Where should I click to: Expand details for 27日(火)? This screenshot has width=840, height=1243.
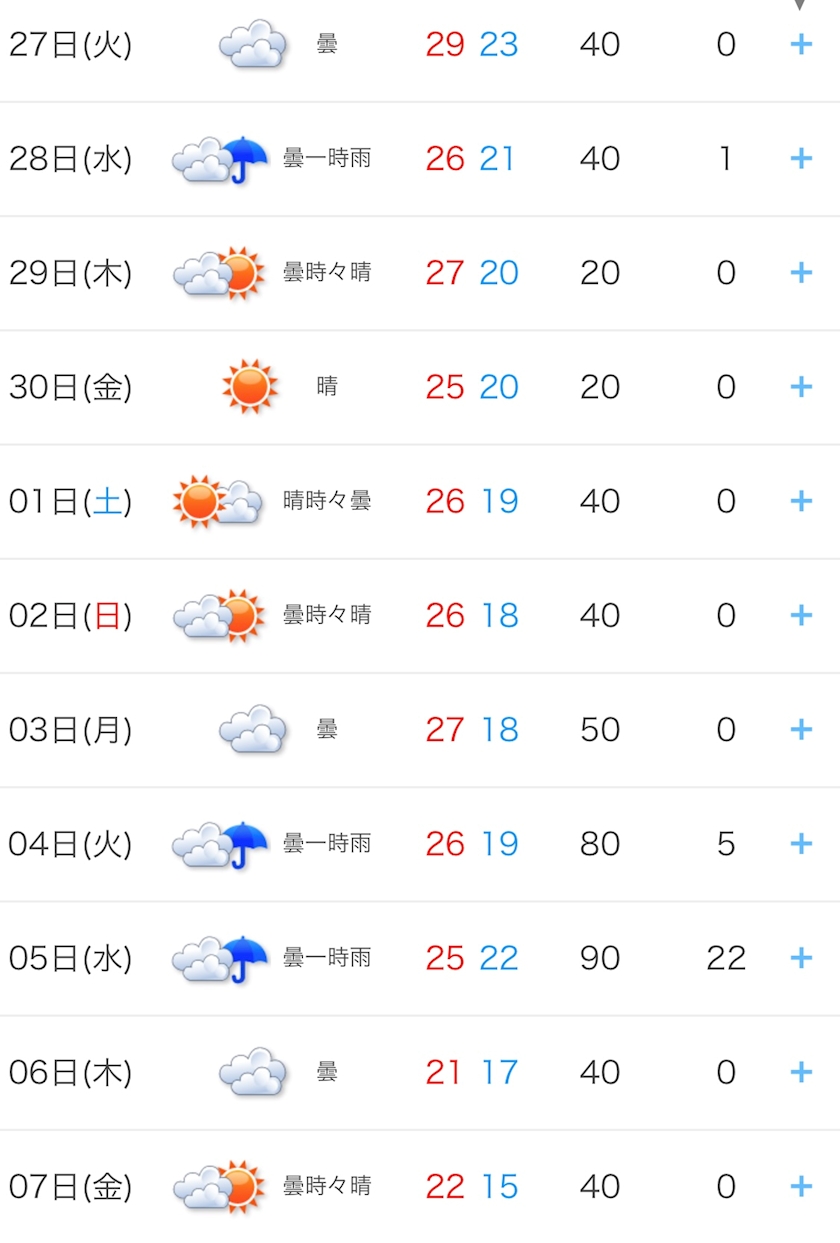[801, 44]
